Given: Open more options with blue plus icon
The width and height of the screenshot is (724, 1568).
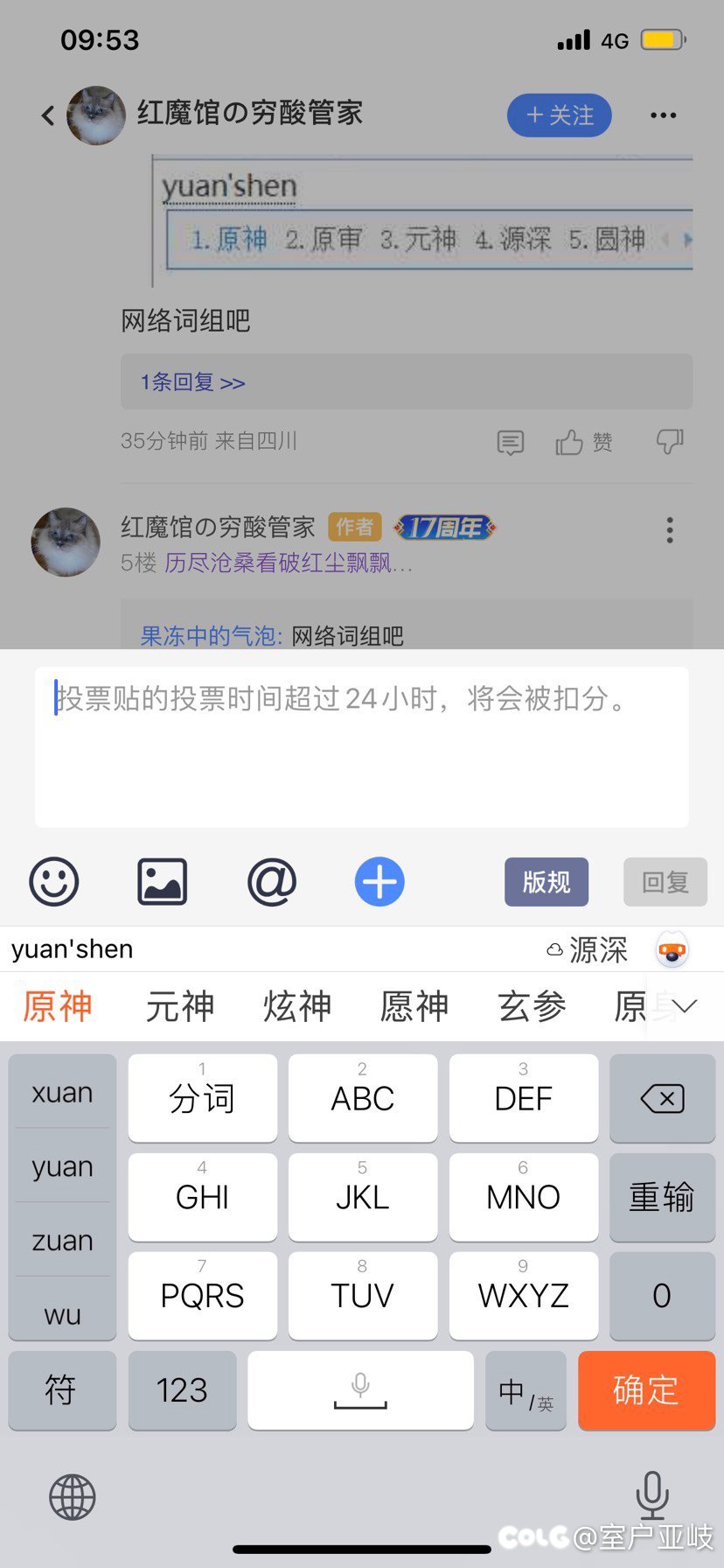Looking at the screenshot, I should (379, 882).
